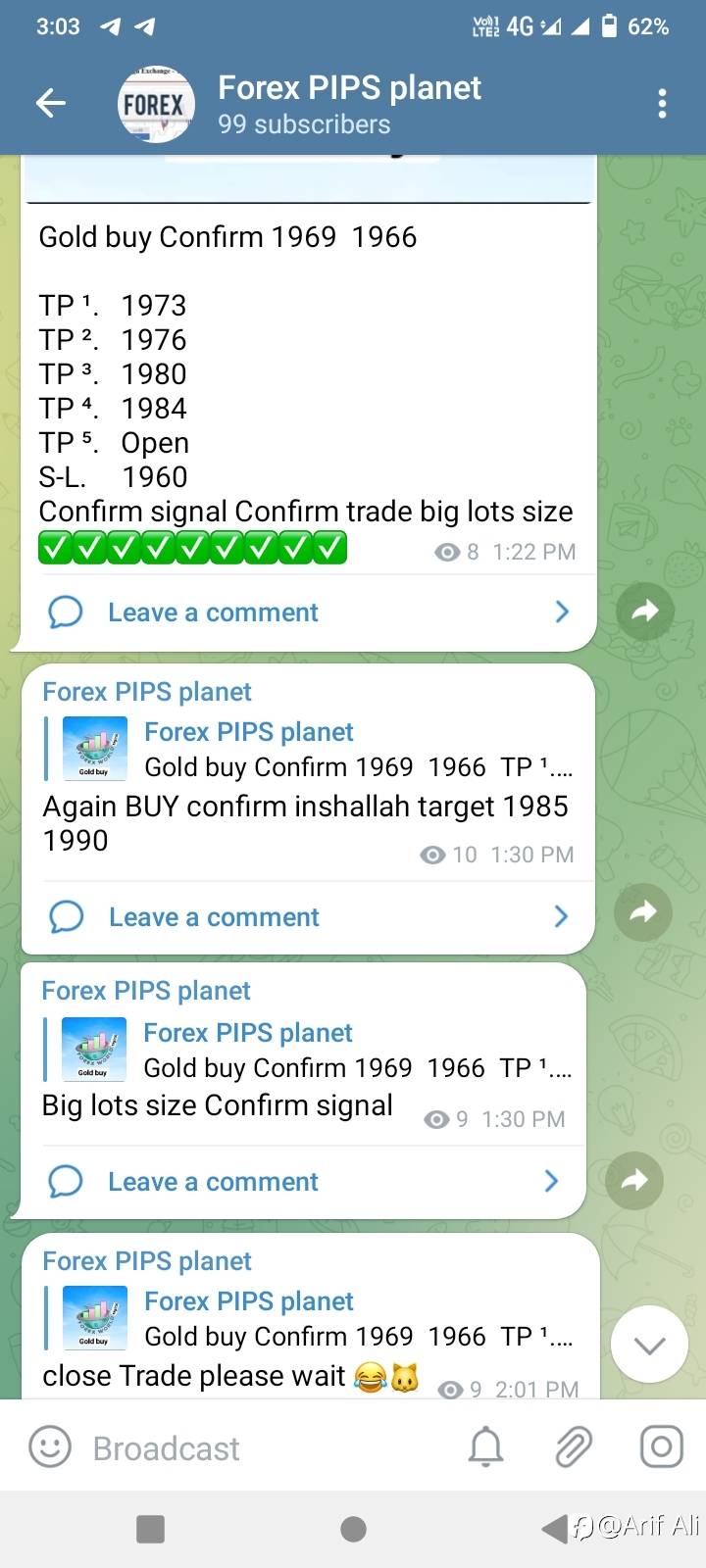Jump to the latest messages with down arrow
The width and height of the screenshot is (706, 1568).
coord(649,1346)
